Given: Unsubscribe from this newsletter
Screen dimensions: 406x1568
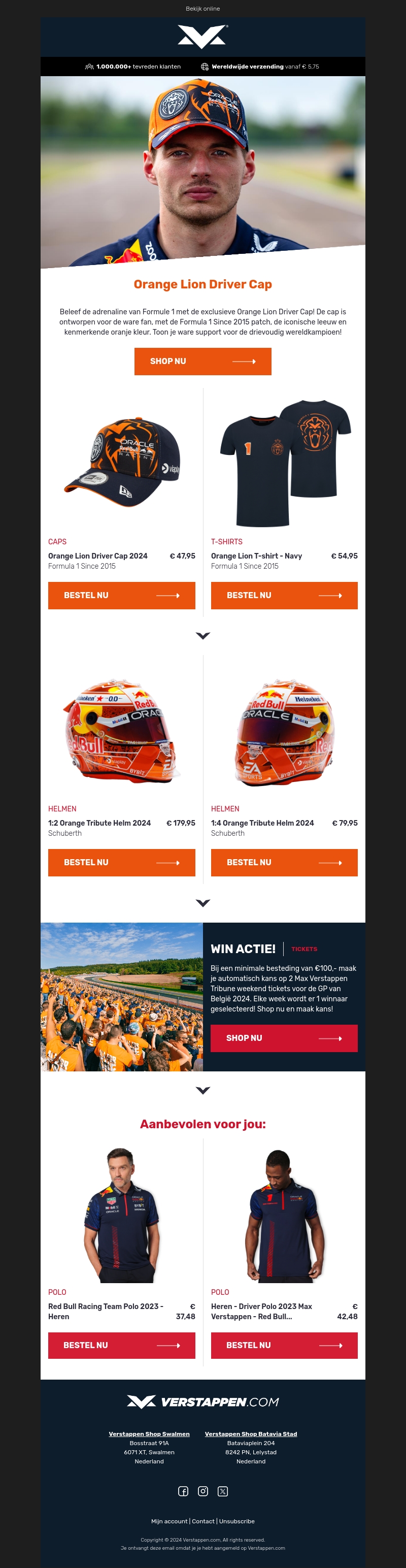Looking at the screenshot, I should 237,1521.
